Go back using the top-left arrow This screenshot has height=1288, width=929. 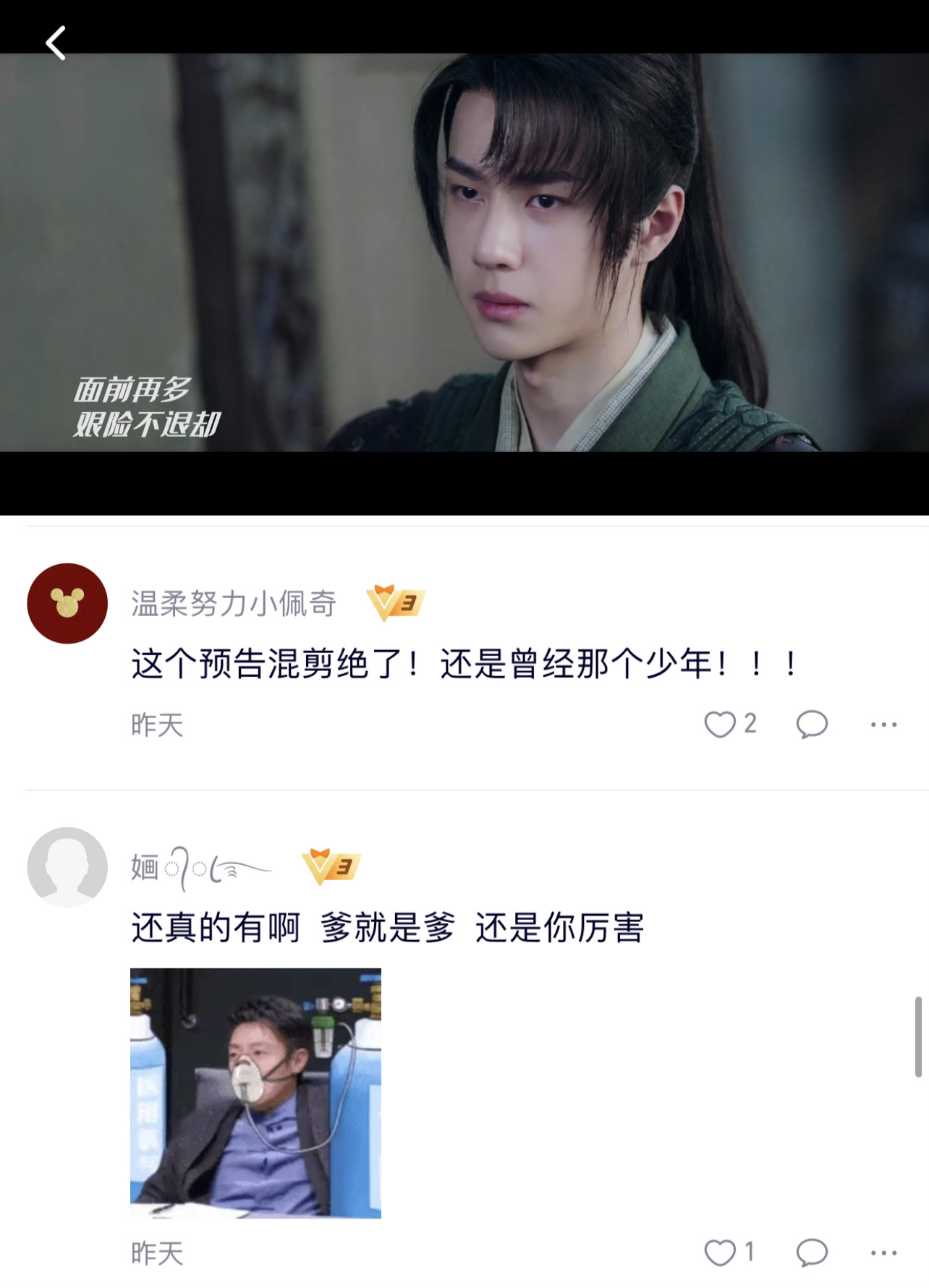coord(56,43)
